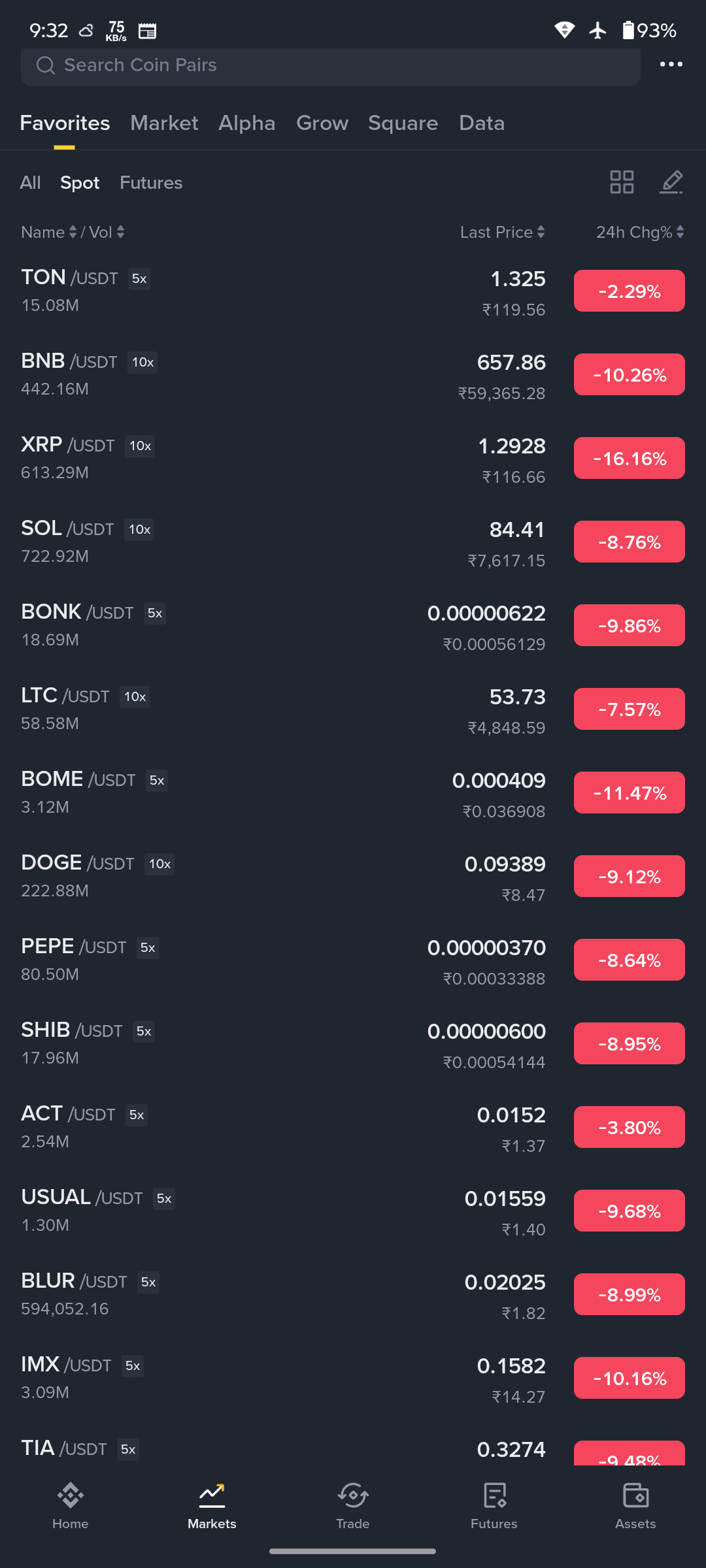Open the Trade tab
The height and width of the screenshot is (1568, 706).
click(353, 1506)
